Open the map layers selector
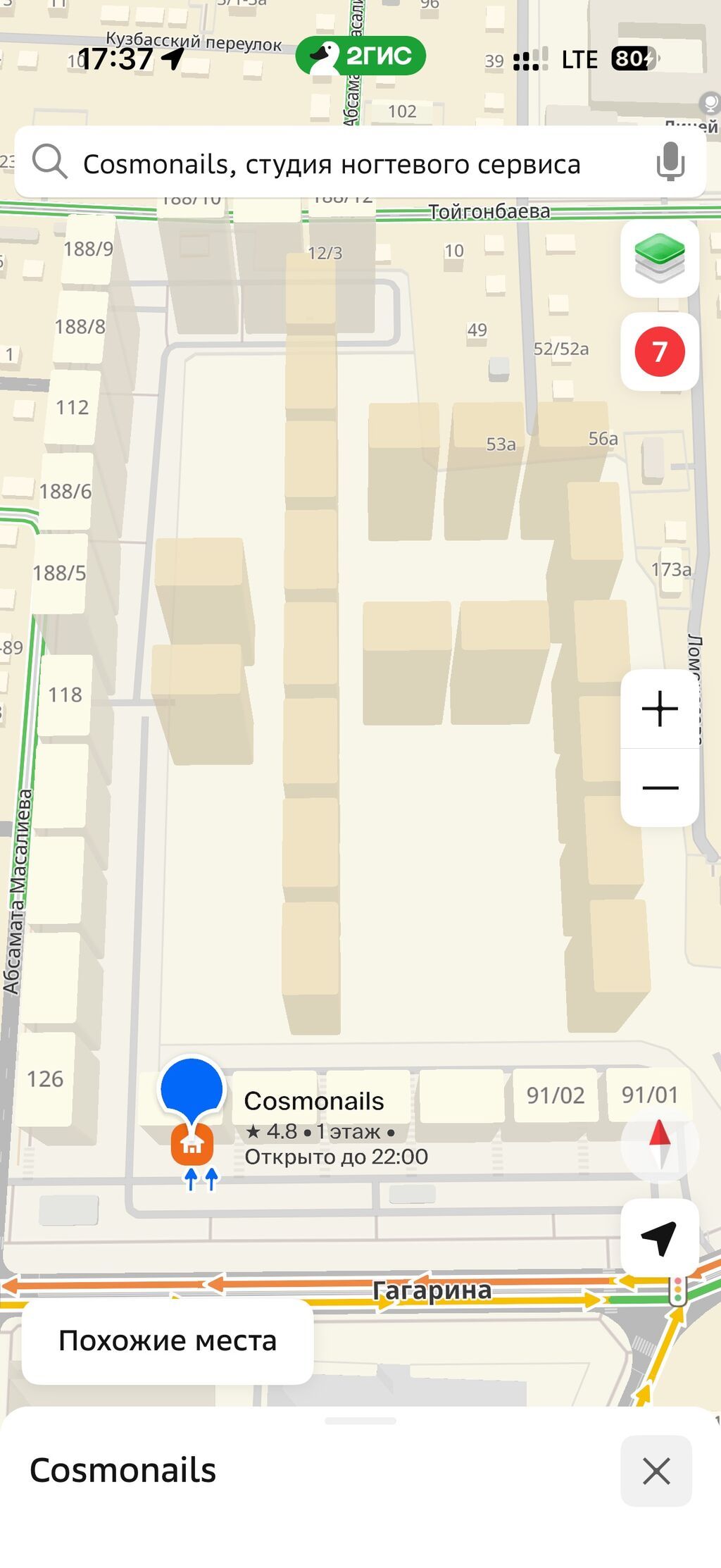 (x=659, y=258)
